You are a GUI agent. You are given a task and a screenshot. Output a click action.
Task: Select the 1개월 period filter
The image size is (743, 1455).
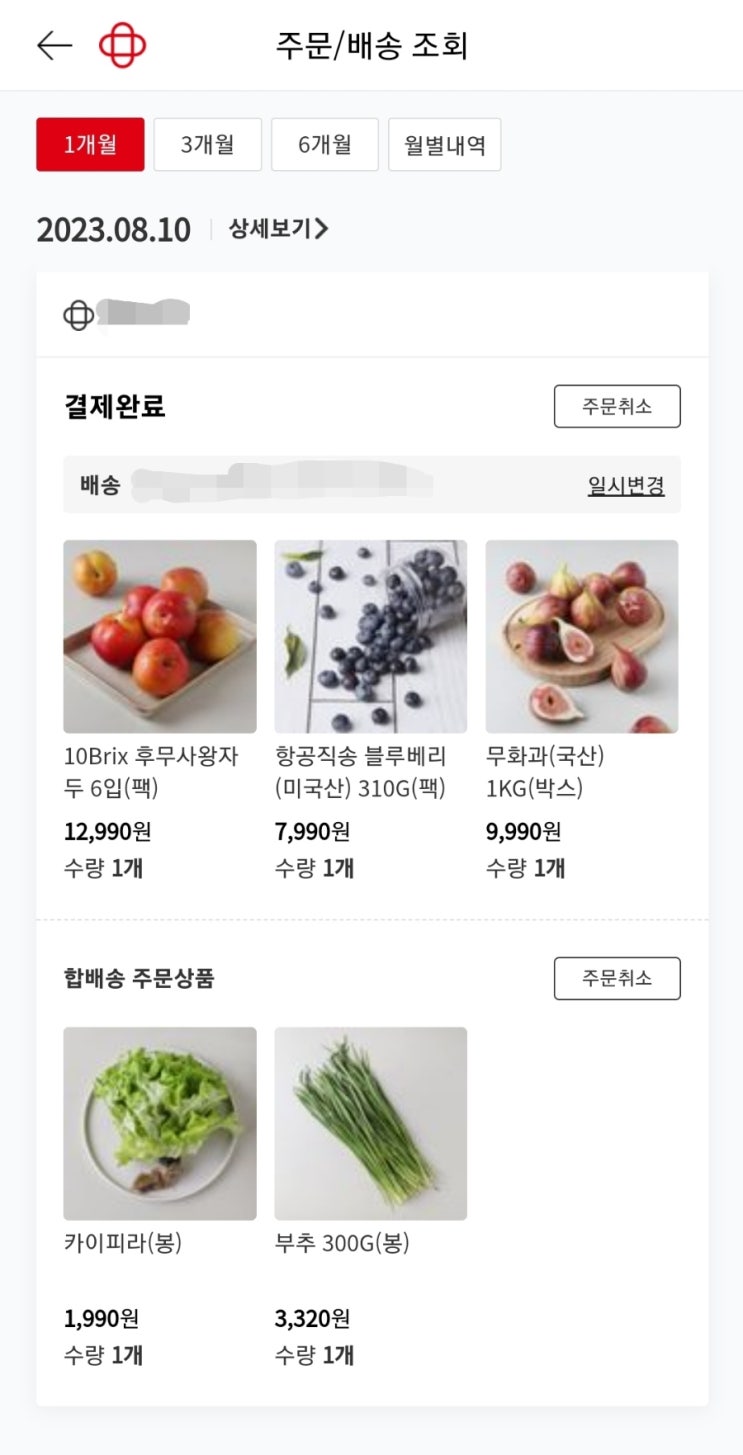coord(90,145)
